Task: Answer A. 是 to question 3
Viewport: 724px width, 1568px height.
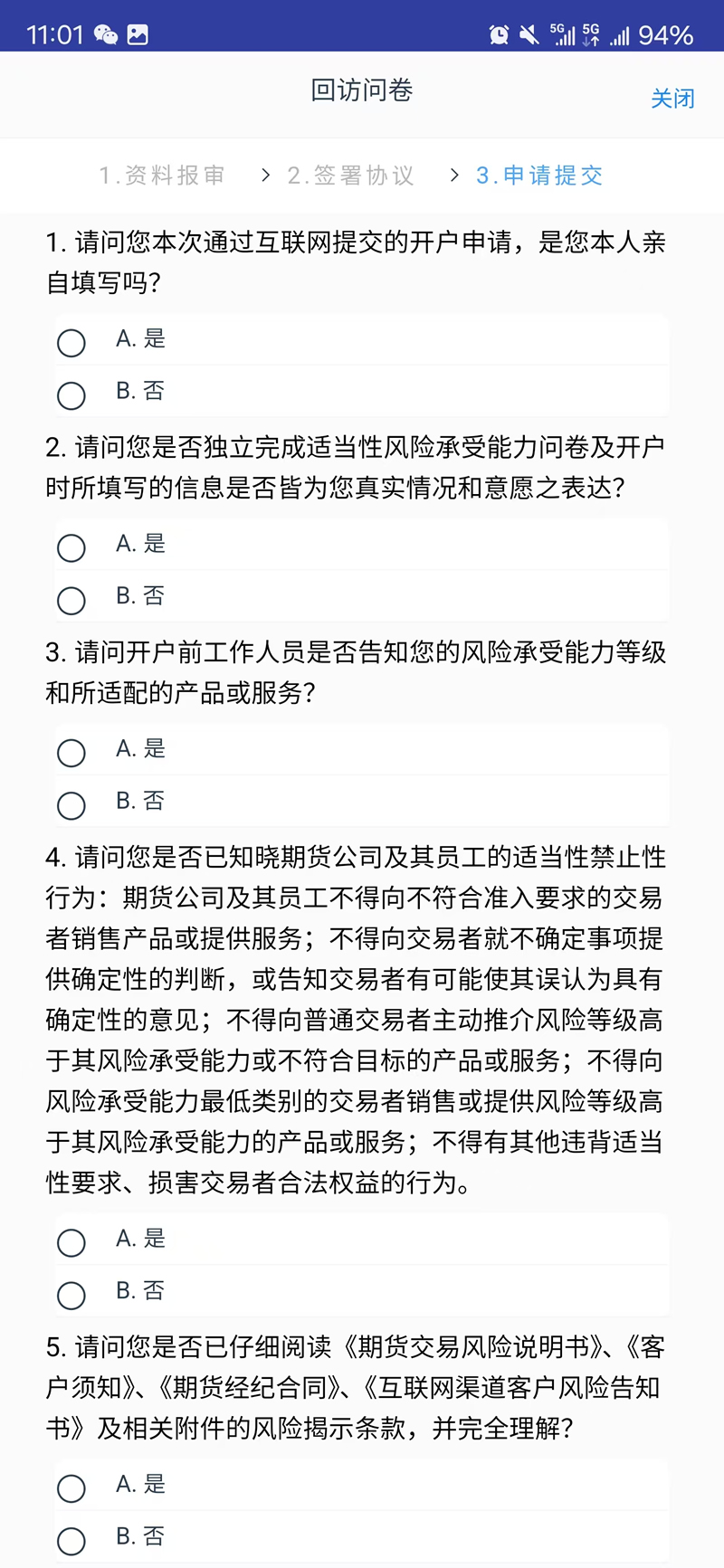Action: pyautogui.click(x=71, y=753)
